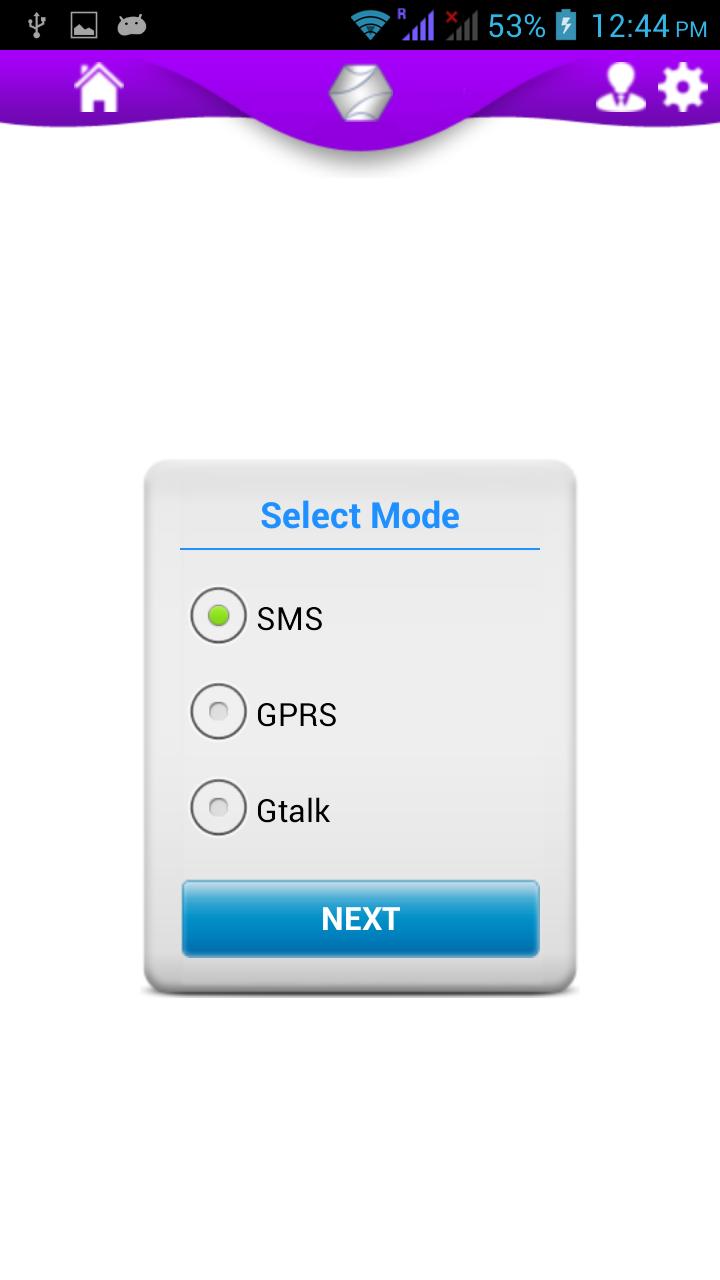Viewport: 720px width, 1280px height.
Task: Open the settings gear
Action: coord(682,88)
